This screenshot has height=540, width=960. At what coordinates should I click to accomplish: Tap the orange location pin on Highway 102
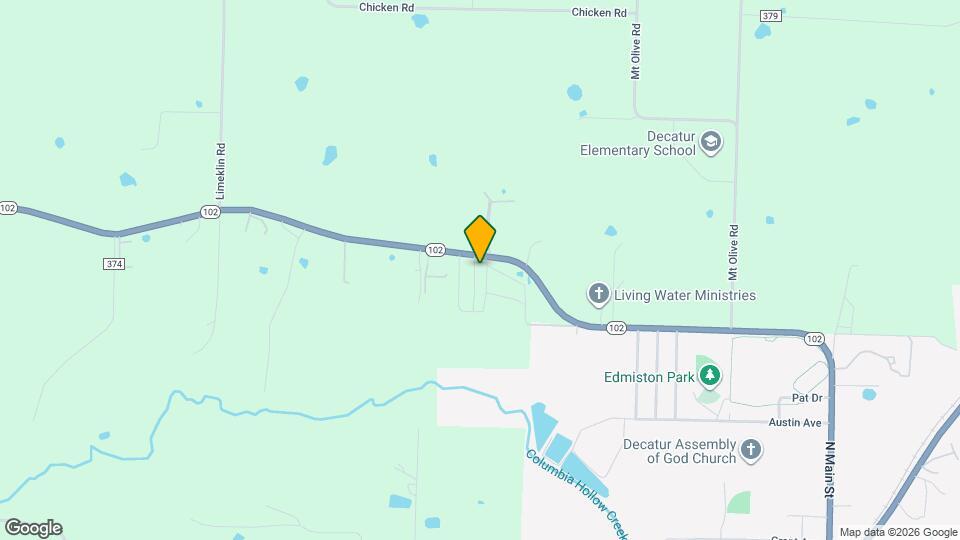tap(480, 238)
